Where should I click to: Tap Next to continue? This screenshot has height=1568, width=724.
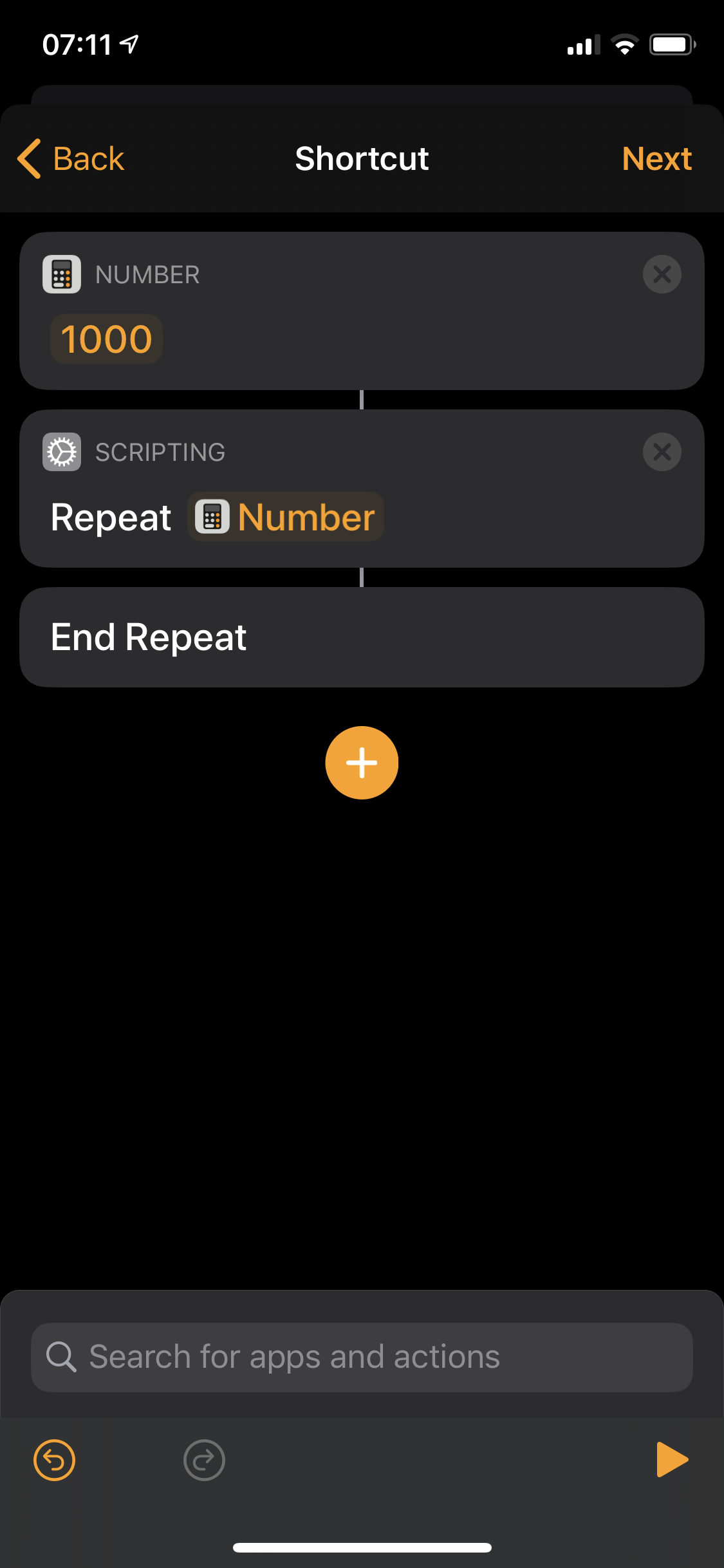pyautogui.click(x=656, y=159)
